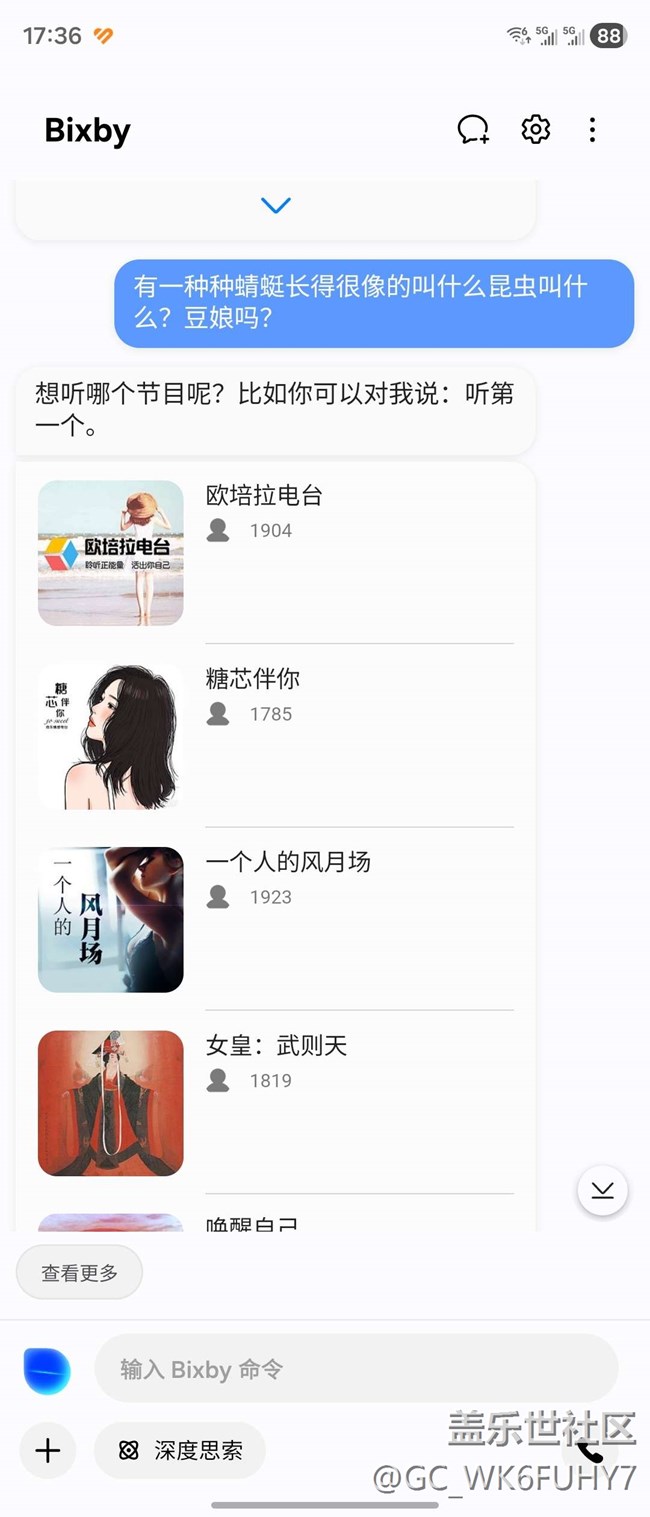Start a new Bixby conversation
The height and width of the screenshot is (1517, 650).
pyautogui.click(x=473, y=130)
